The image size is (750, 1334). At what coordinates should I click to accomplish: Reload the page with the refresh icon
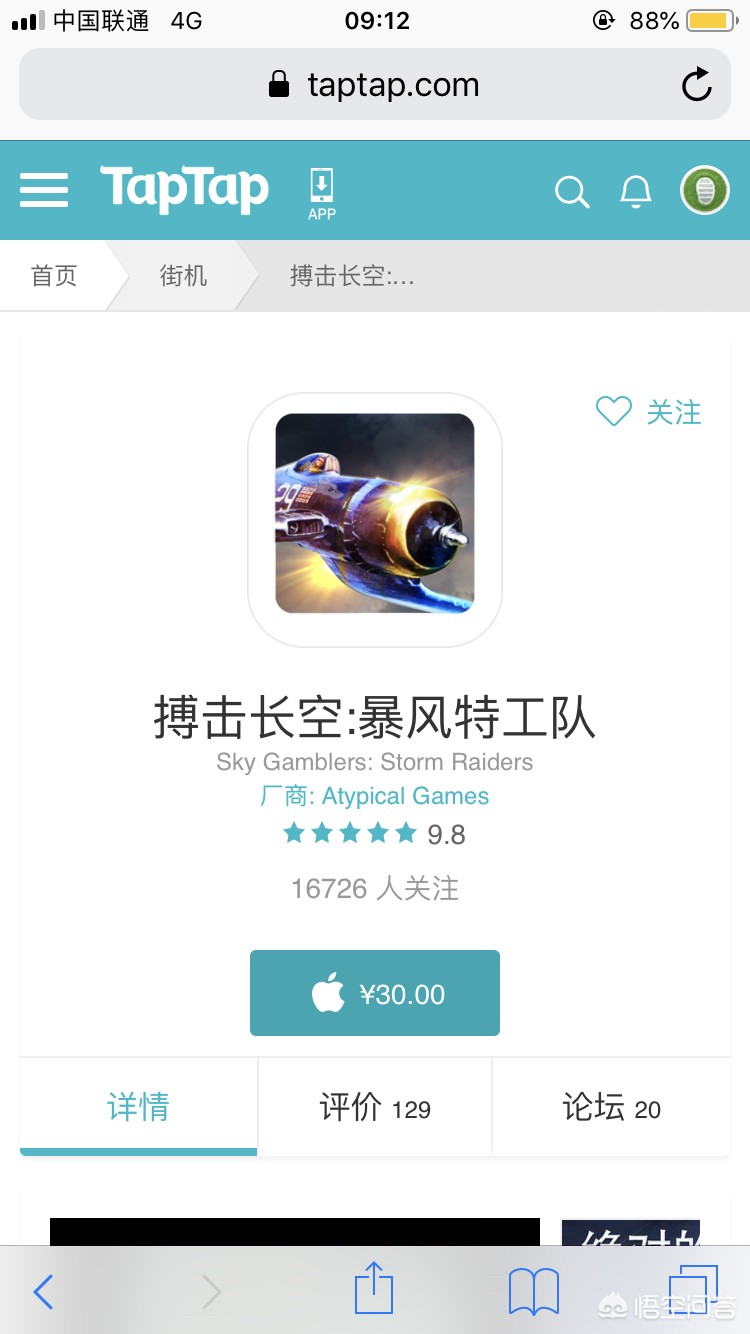click(697, 85)
